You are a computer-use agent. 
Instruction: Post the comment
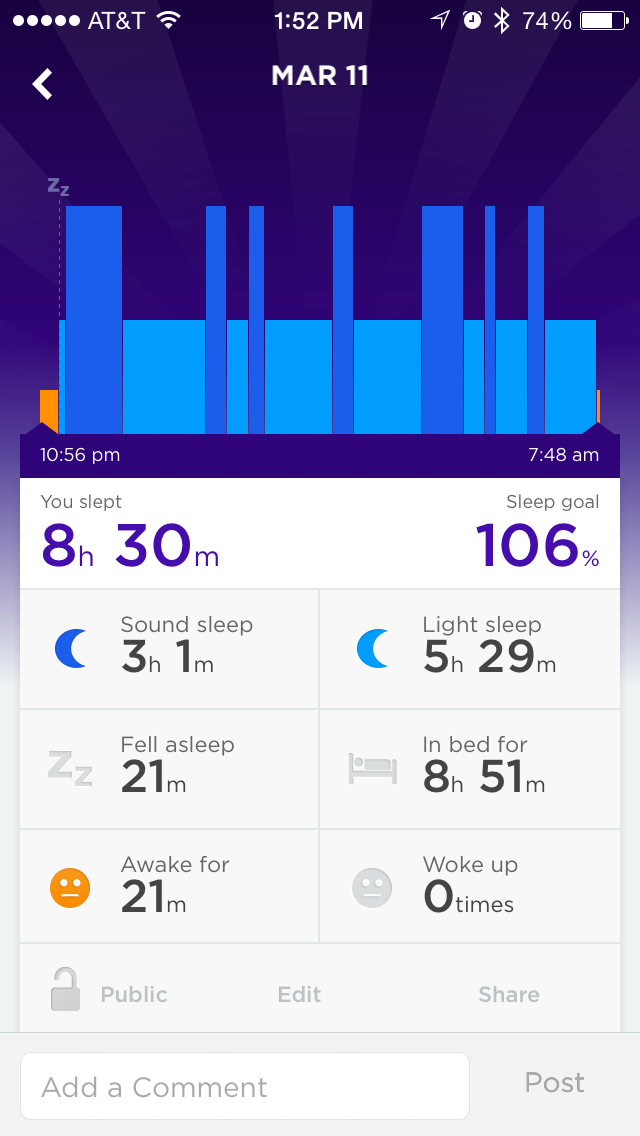[554, 1083]
